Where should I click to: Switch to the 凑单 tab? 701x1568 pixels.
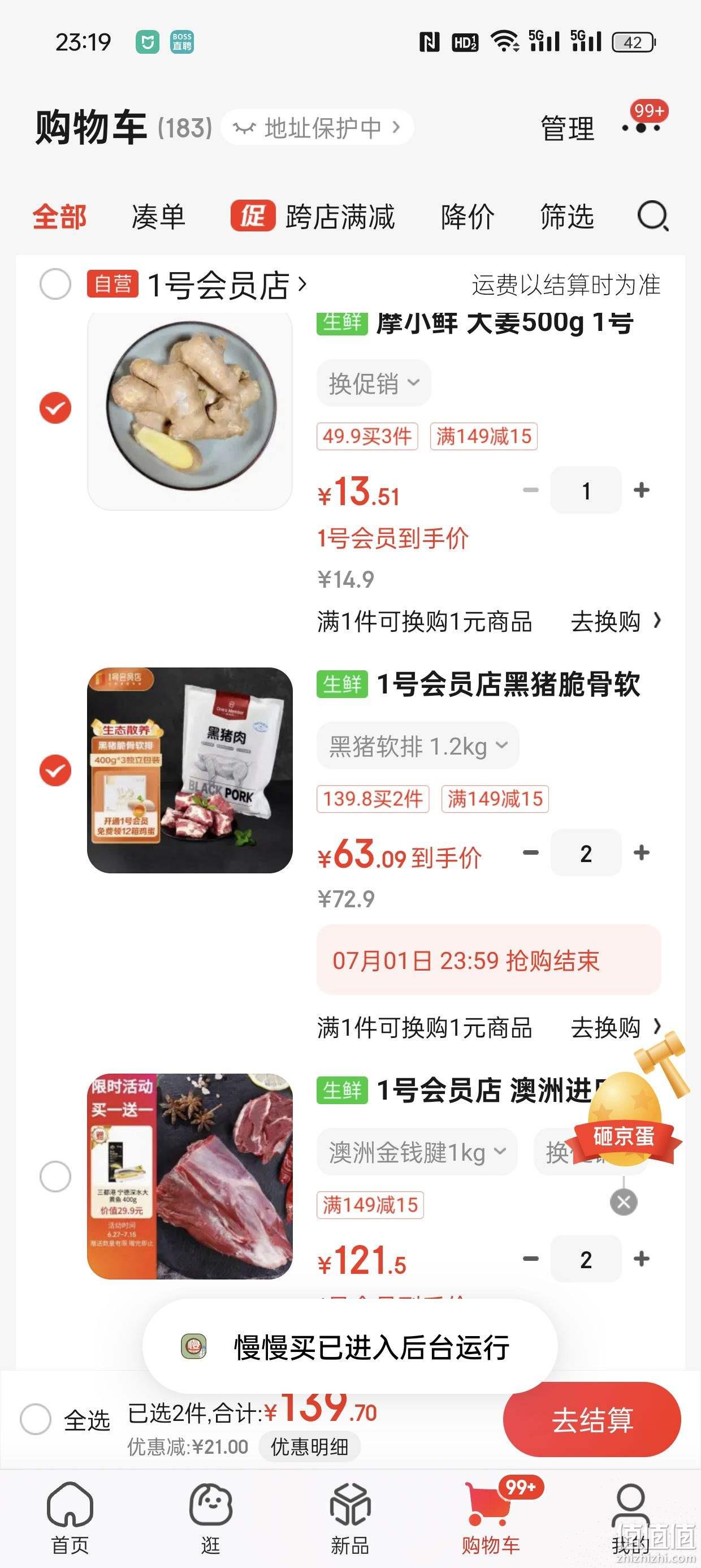click(x=158, y=217)
